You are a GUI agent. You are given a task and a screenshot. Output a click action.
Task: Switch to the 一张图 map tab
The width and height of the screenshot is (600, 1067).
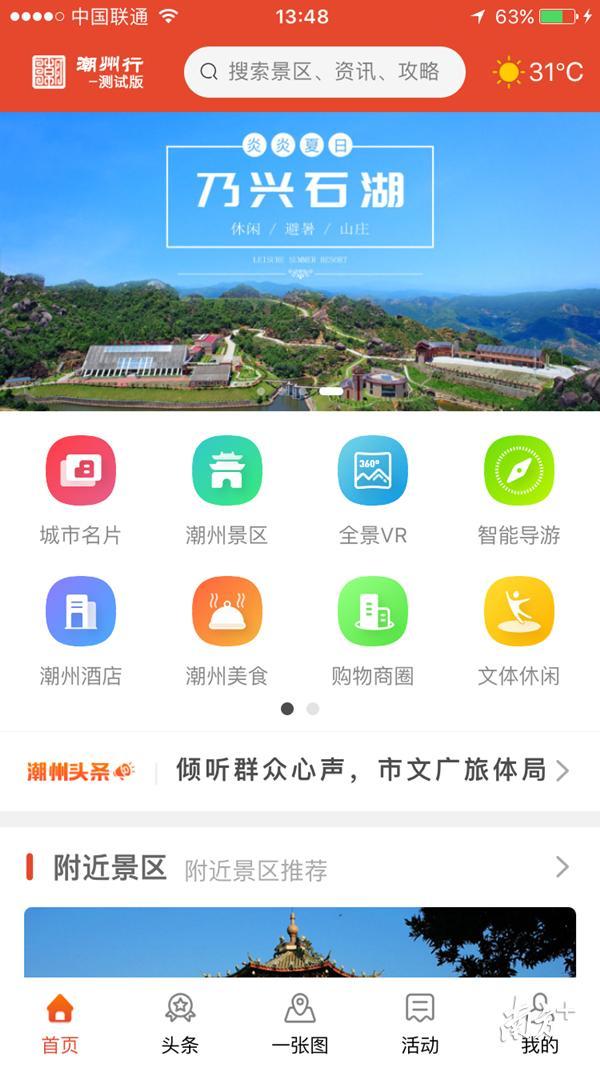pos(300,1023)
